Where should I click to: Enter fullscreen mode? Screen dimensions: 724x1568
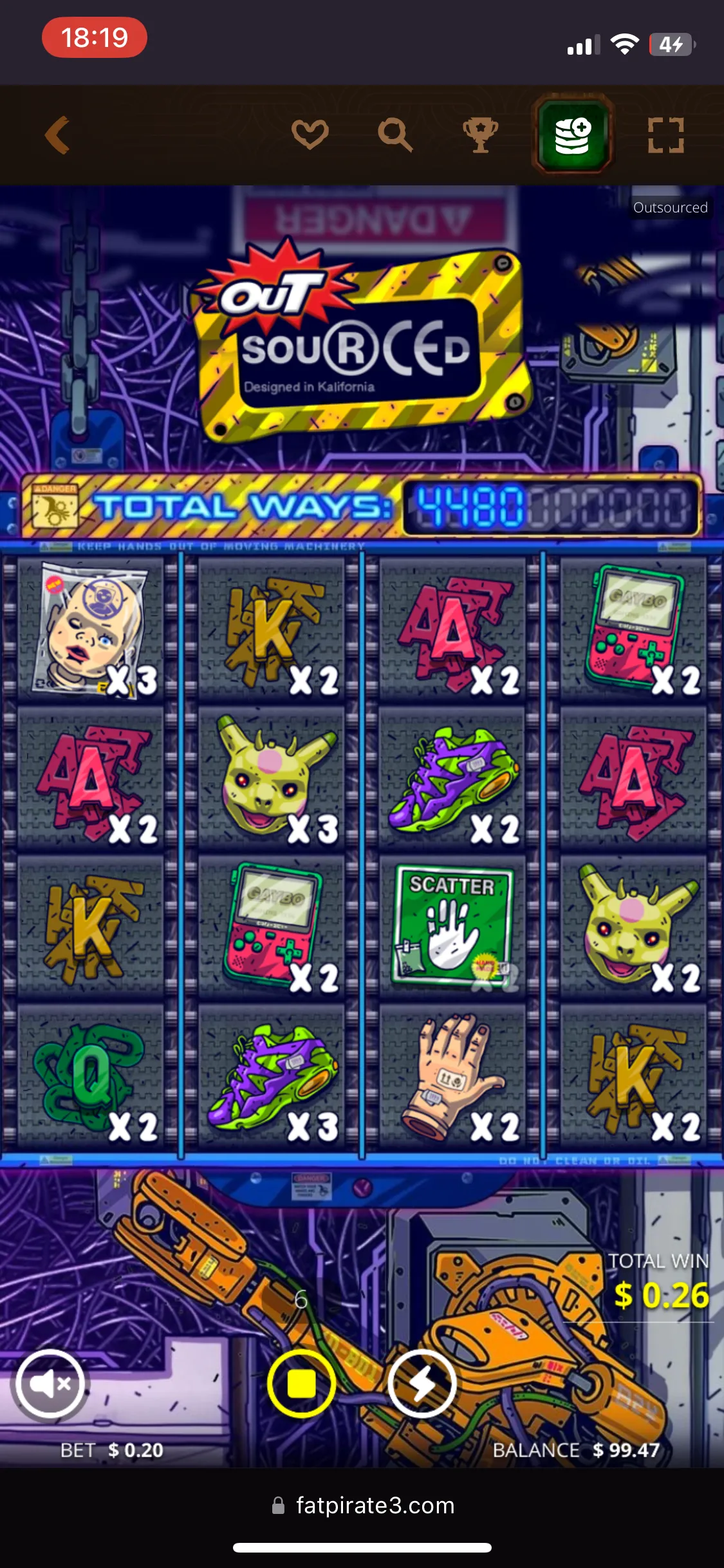665,135
